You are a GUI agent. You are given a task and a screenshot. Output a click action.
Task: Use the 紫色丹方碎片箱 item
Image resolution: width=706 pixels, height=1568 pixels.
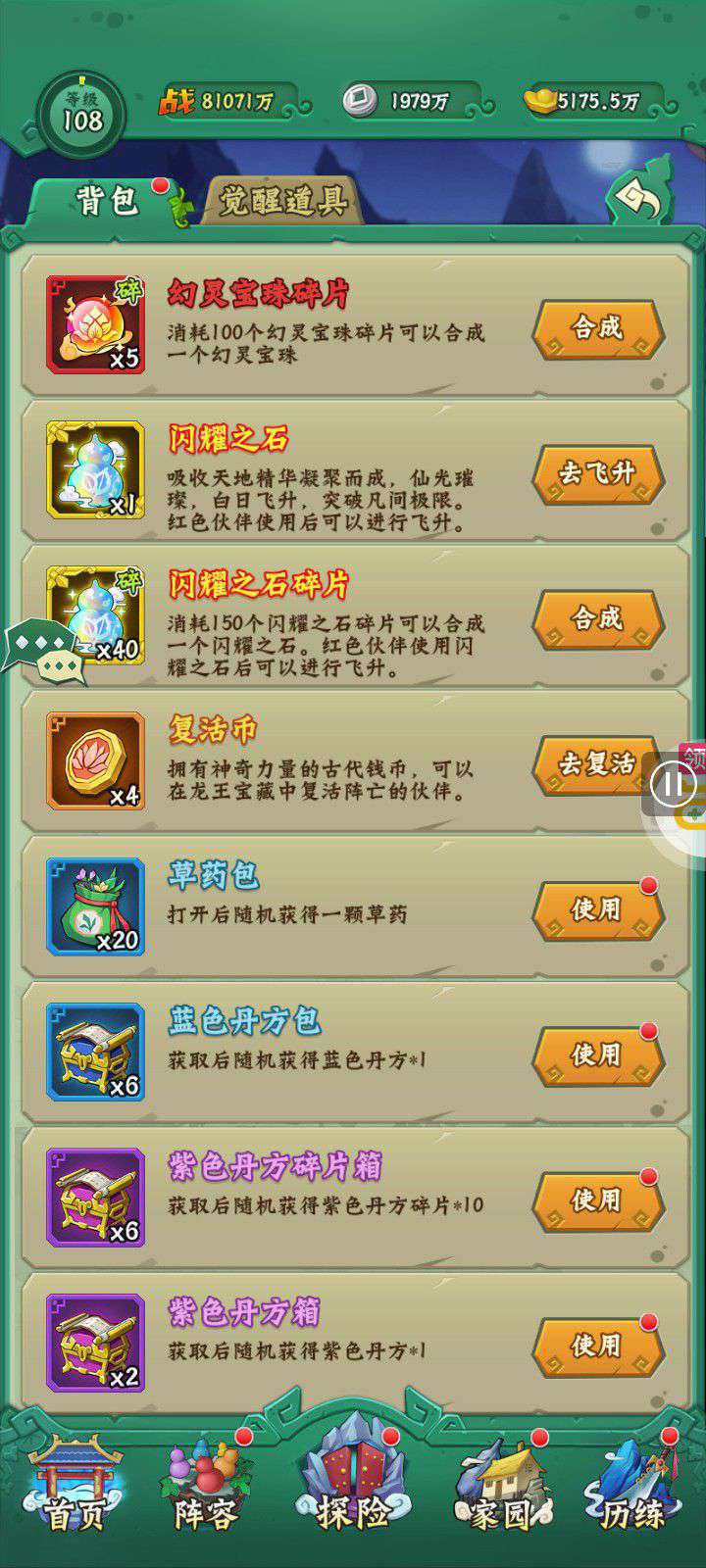point(597,1200)
